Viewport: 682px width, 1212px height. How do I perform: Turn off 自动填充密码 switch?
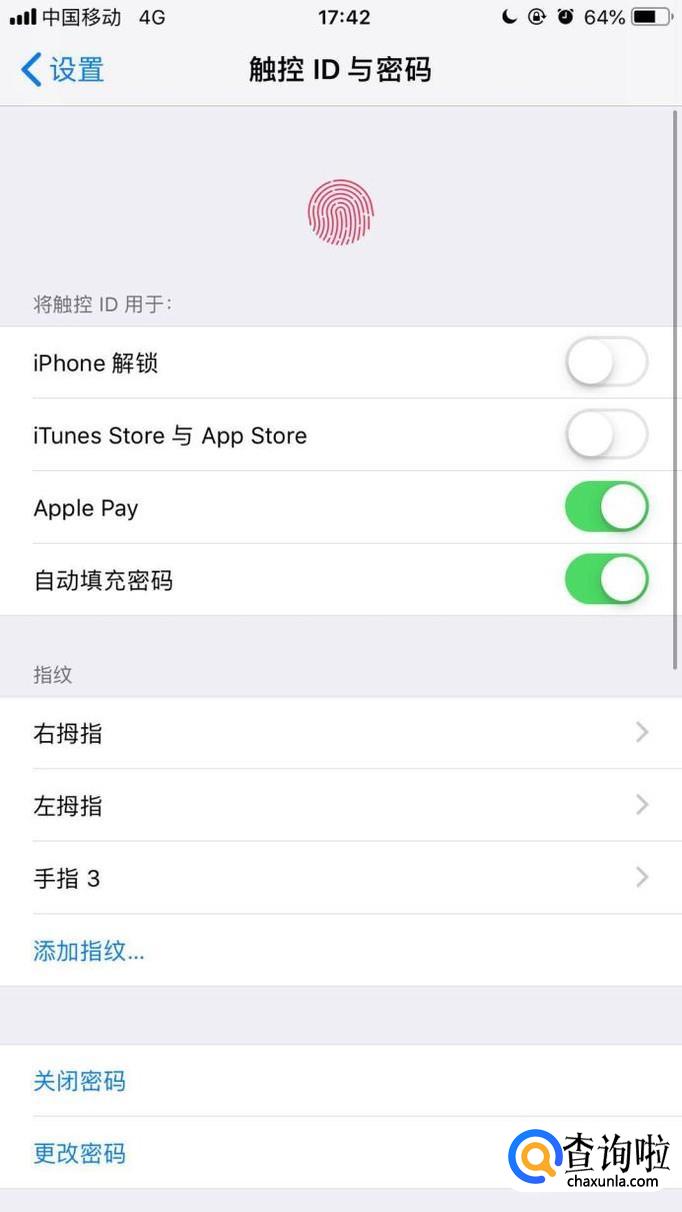[606, 580]
